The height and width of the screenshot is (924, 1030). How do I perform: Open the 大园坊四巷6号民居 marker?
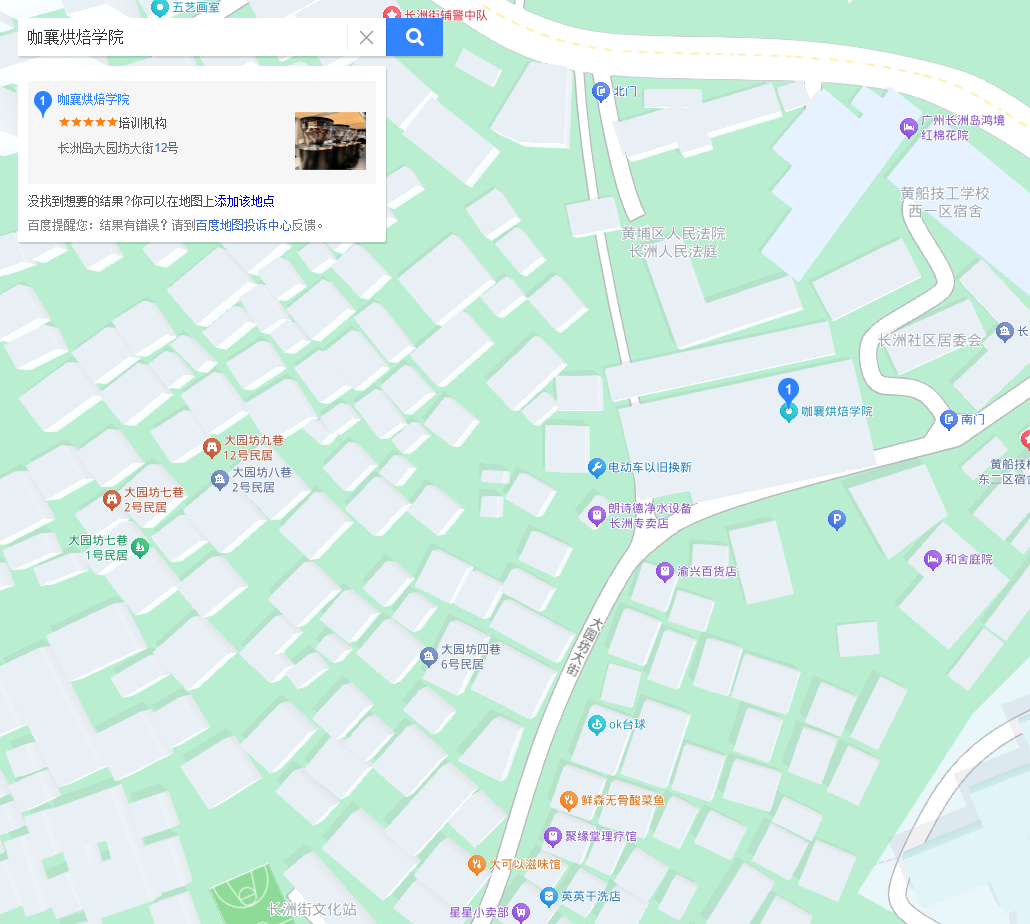point(428,656)
